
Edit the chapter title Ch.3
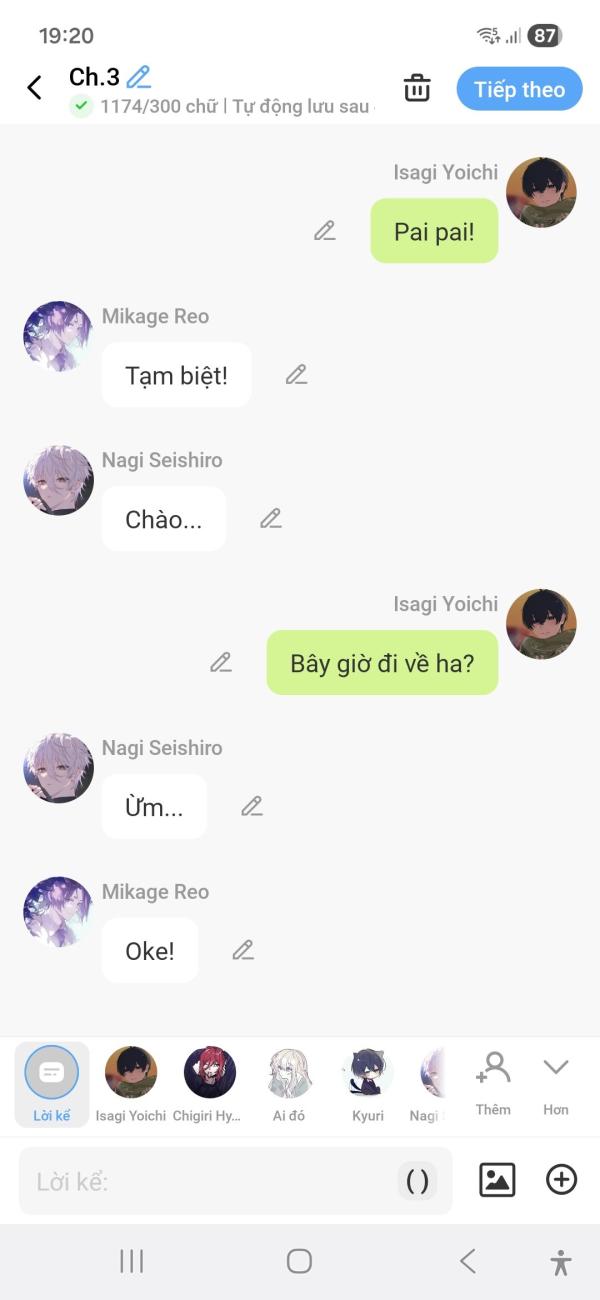[x=139, y=77]
